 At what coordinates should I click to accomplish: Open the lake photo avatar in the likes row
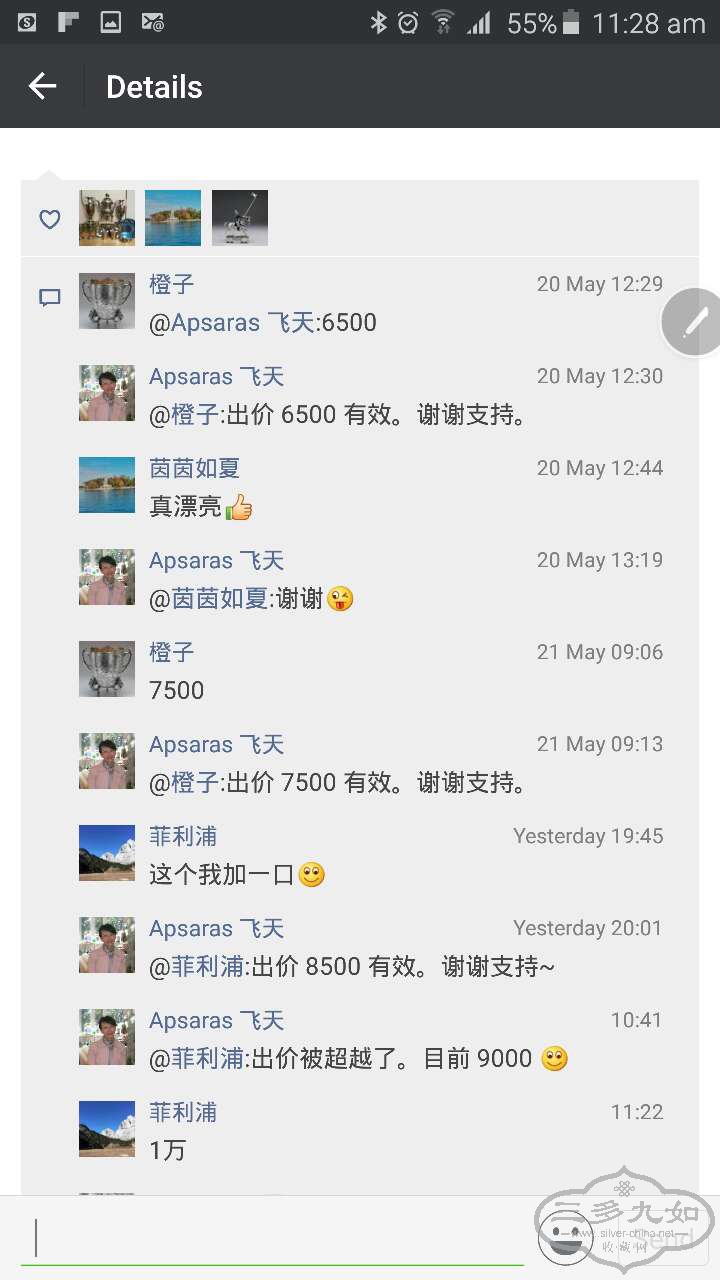(x=173, y=218)
